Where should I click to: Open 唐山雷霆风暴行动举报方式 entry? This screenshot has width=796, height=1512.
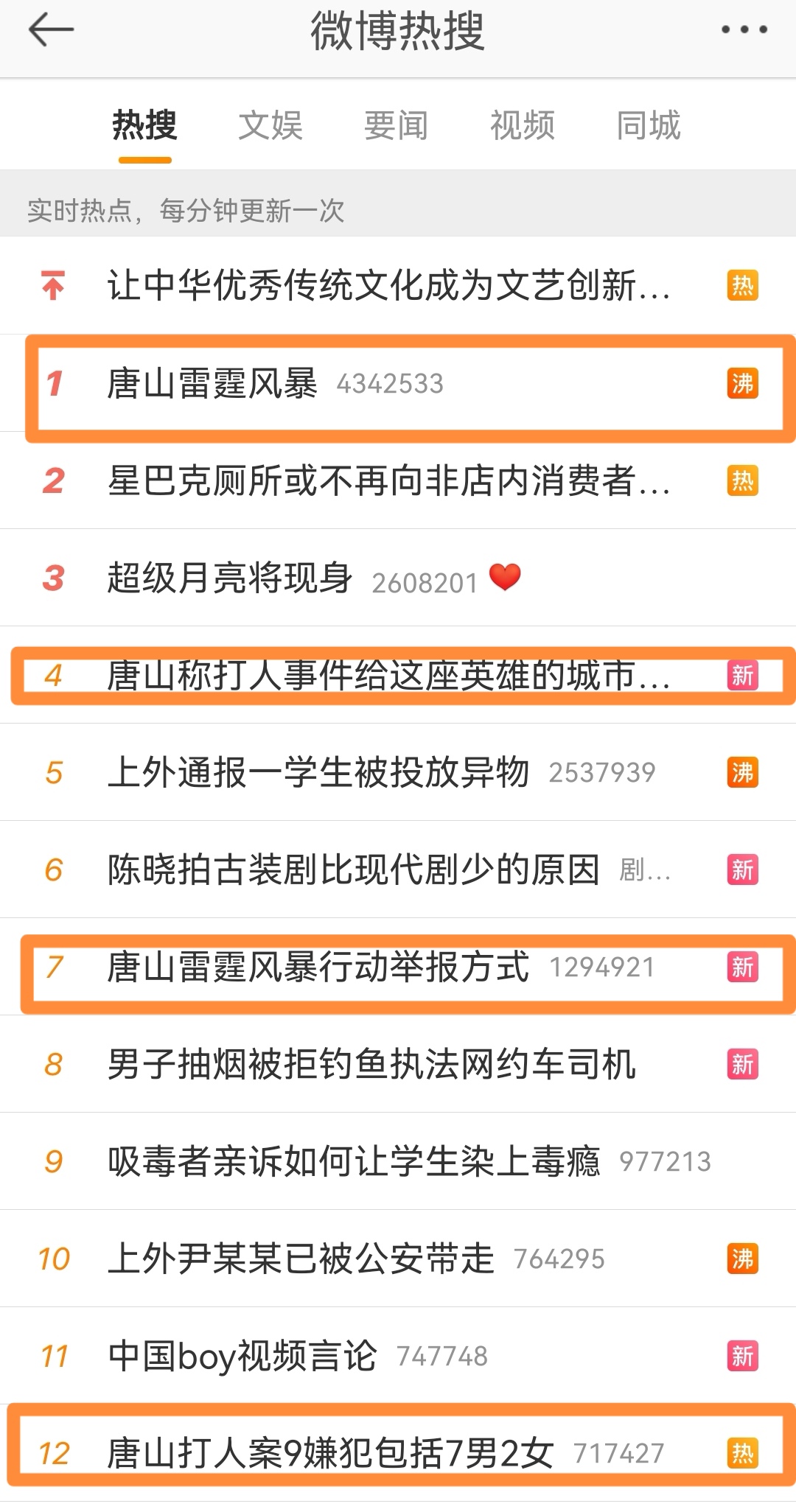pyautogui.click(x=318, y=967)
